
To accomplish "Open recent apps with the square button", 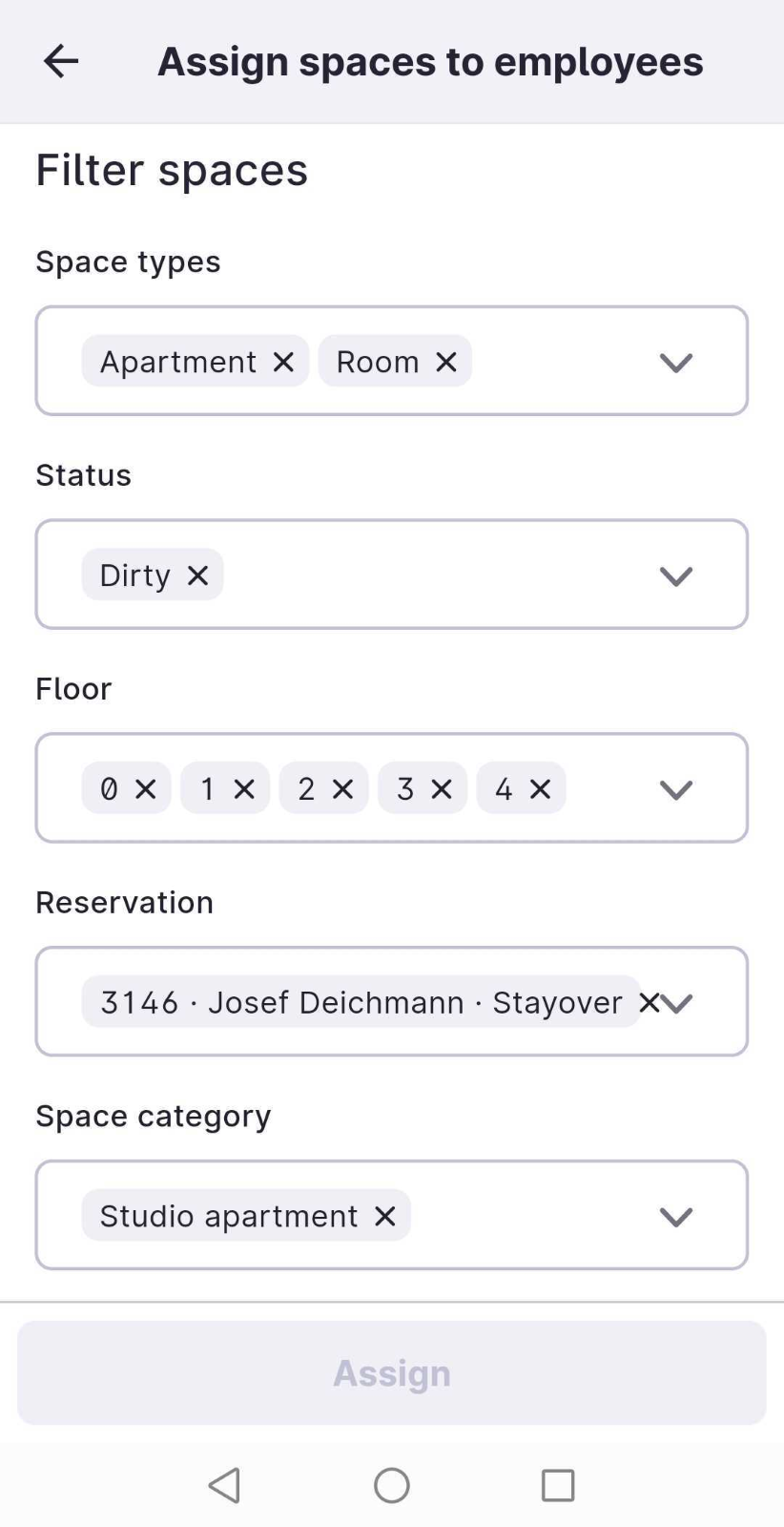I will 558,1485.
